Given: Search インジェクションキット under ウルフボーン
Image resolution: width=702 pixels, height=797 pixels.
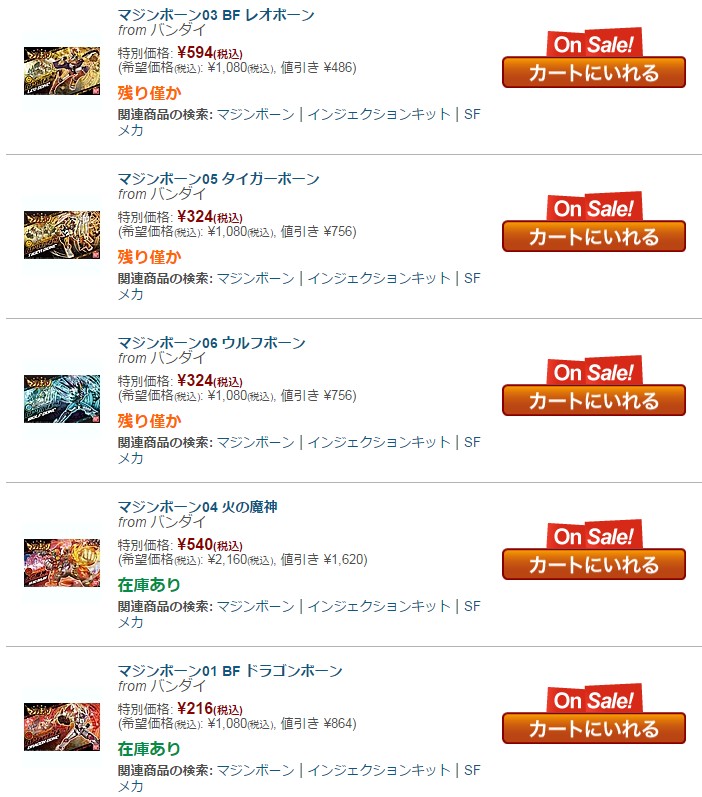Looking at the screenshot, I should (379, 442).
